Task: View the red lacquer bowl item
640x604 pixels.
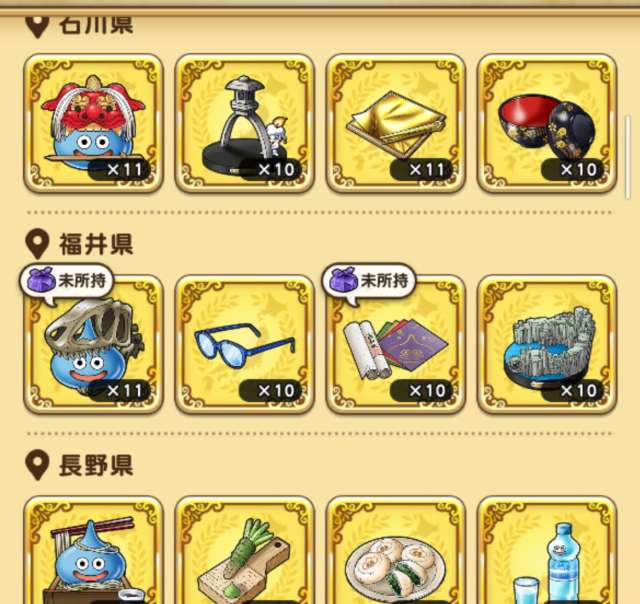Action: pos(547,124)
